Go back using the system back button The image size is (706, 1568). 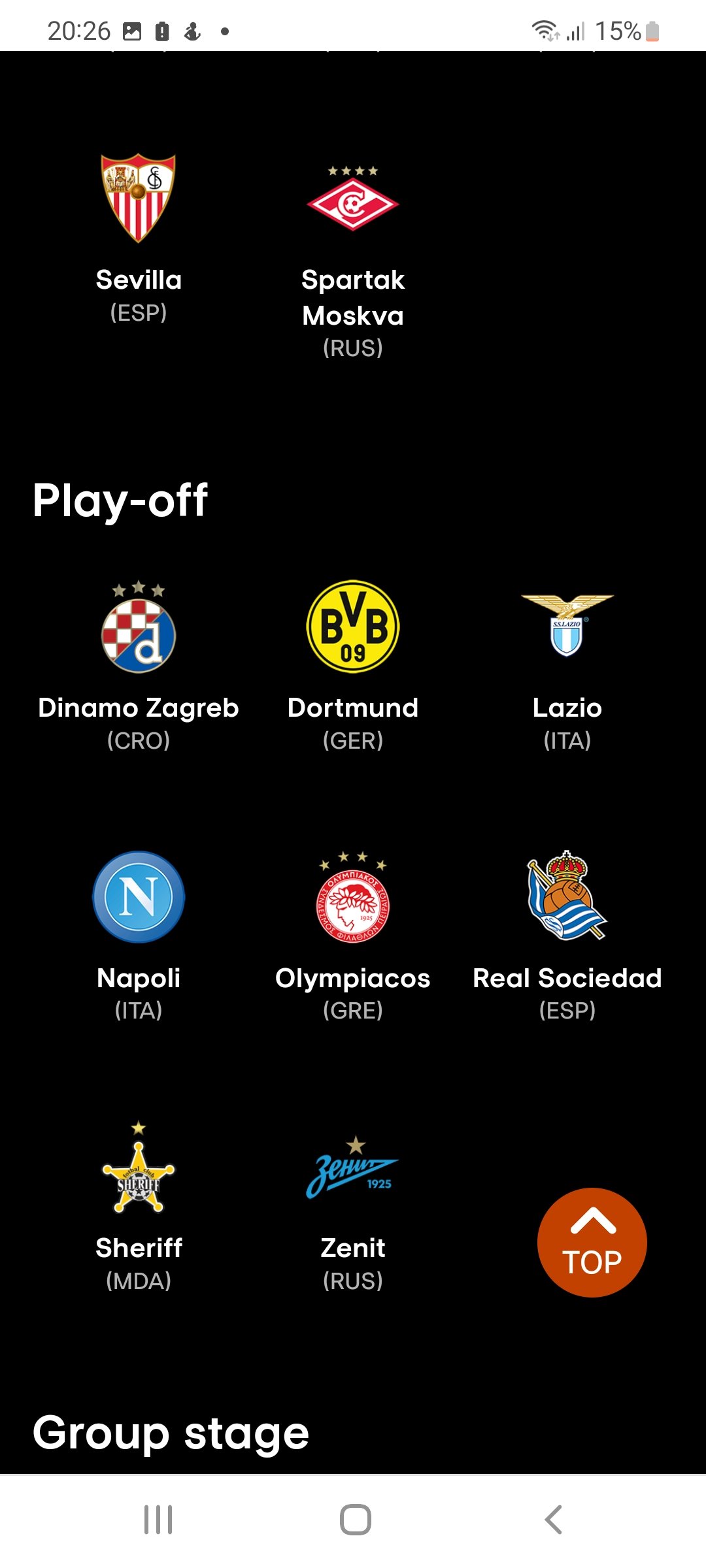point(553,1520)
